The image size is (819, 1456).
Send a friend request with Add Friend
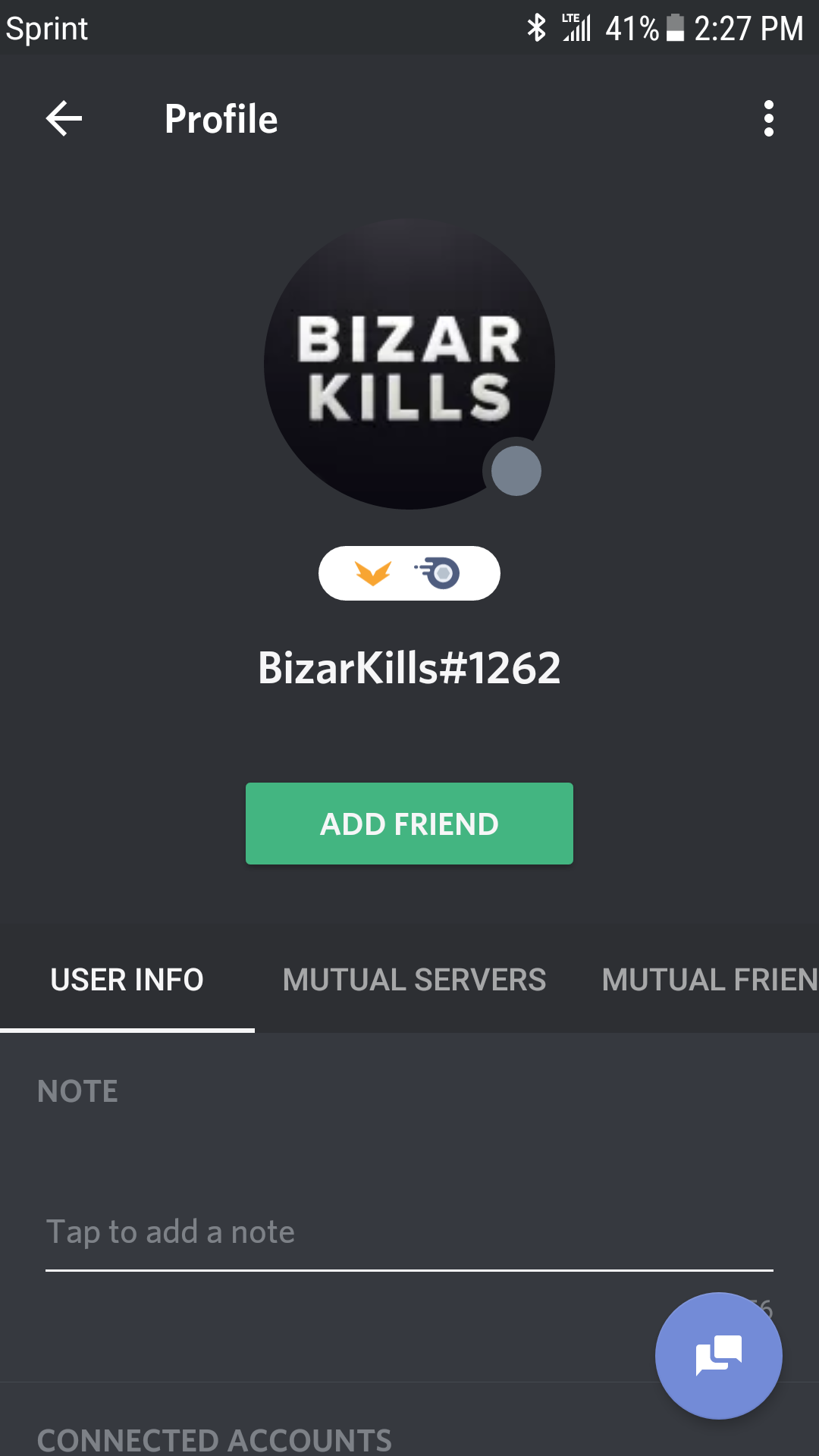click(x=409, y=824)
